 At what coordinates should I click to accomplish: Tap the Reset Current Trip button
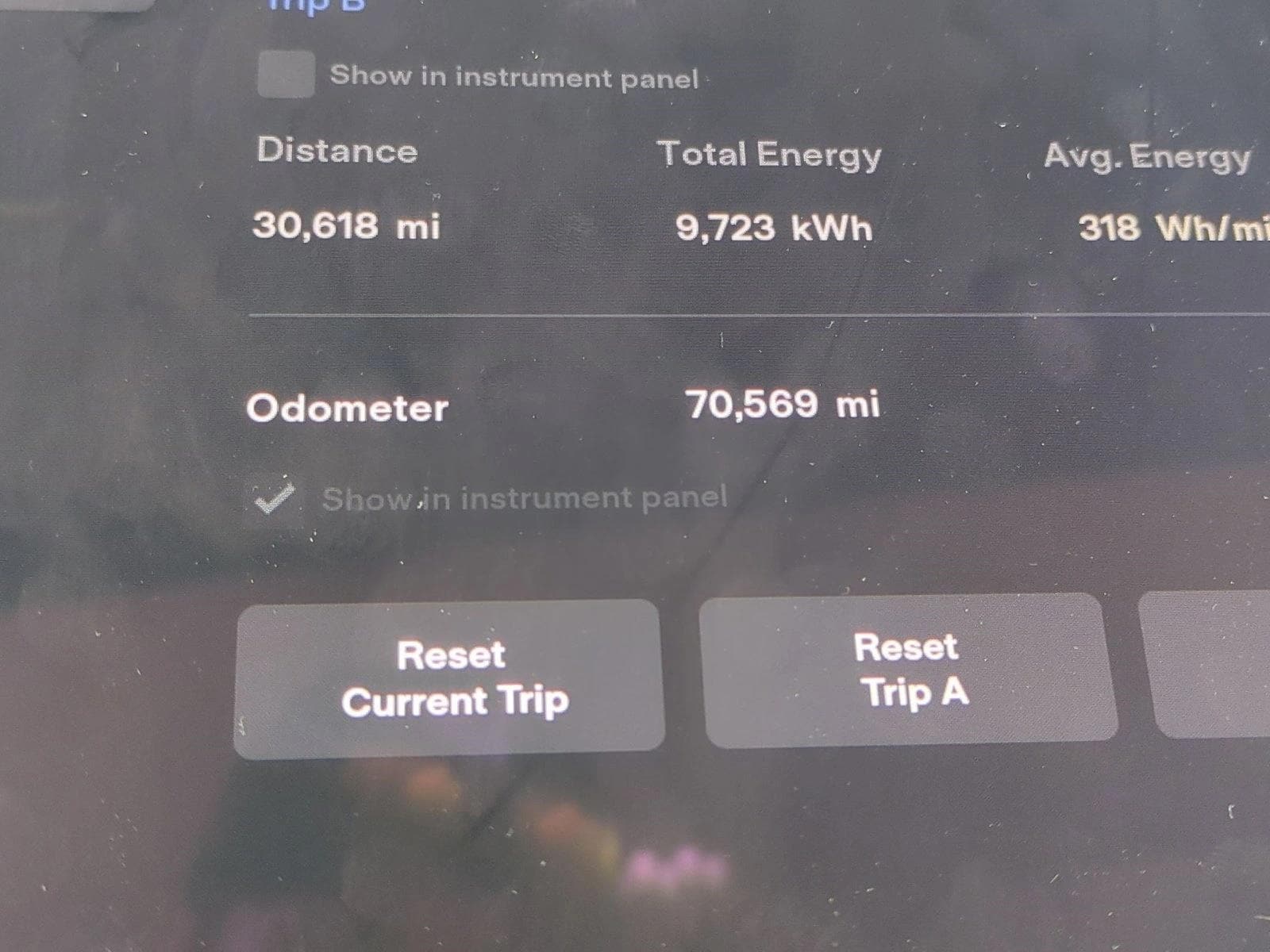coord(449,678)
